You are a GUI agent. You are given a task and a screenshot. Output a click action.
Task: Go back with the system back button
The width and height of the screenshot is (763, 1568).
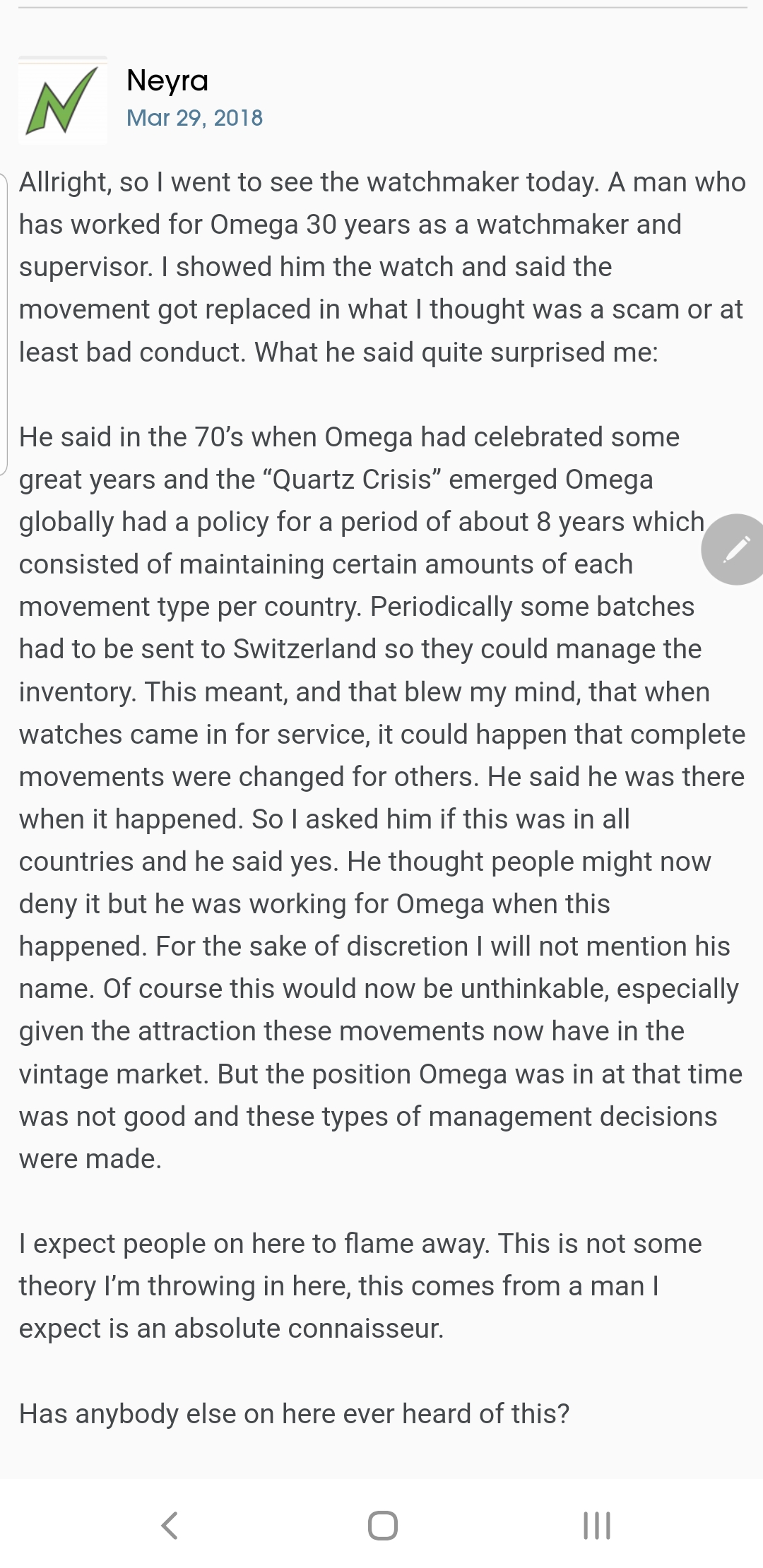[x=170, y=1525]
